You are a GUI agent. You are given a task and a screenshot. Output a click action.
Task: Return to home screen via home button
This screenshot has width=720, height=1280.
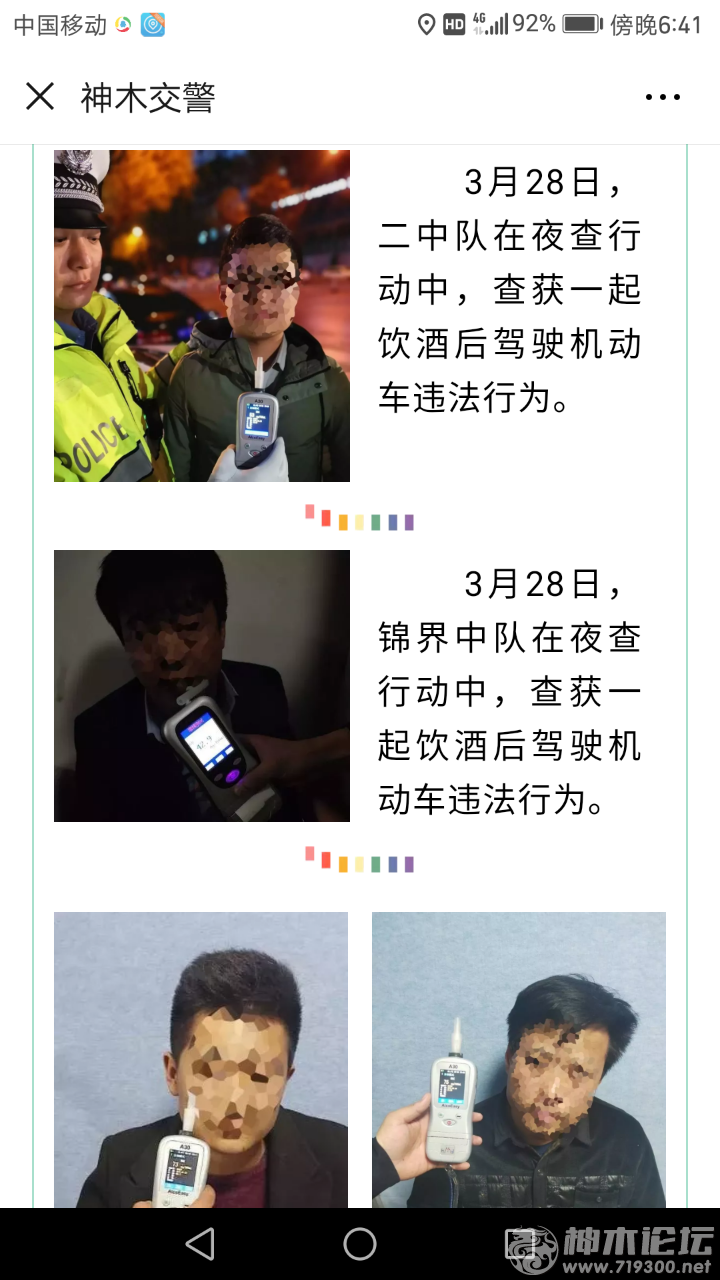pyautogui.click(x=360, y=1244)
